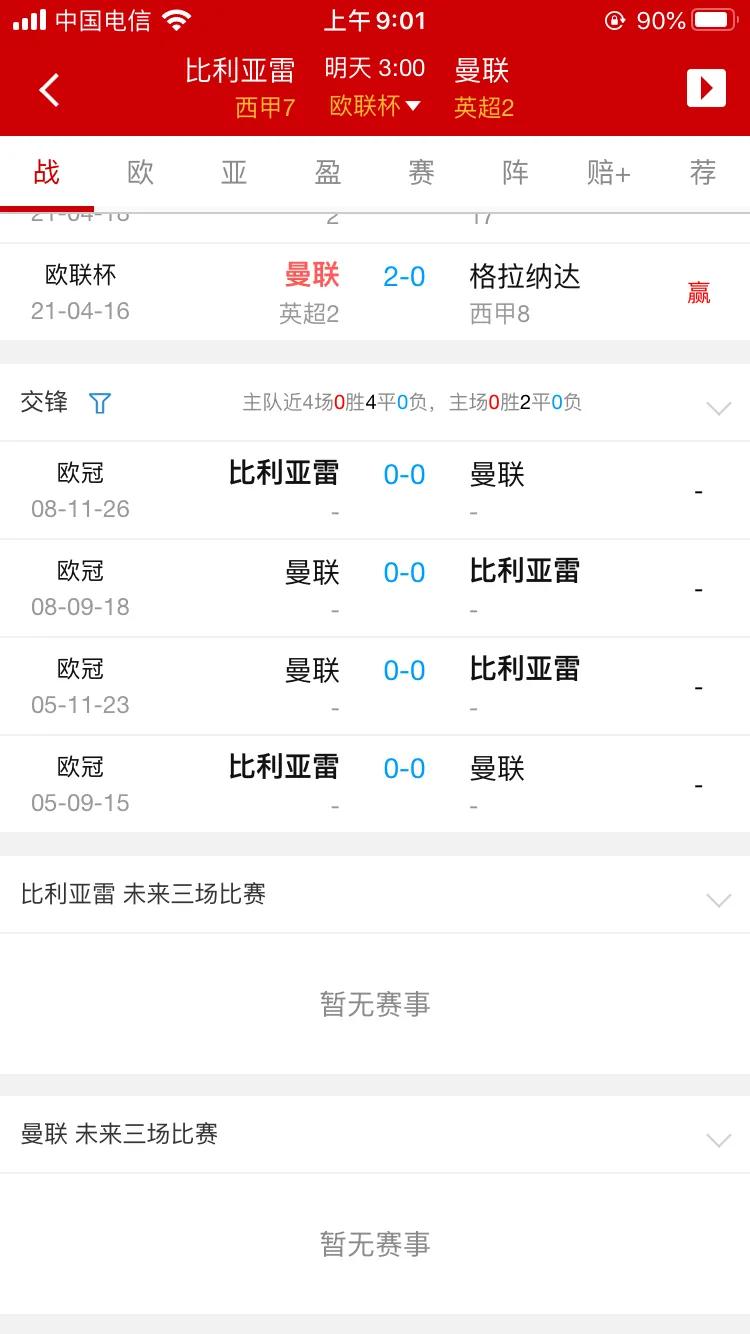Open the 2-0 score of 曼联 vs 格拉纳达
The height and width of the screenshot is (1334, 750).
(403, 276)
